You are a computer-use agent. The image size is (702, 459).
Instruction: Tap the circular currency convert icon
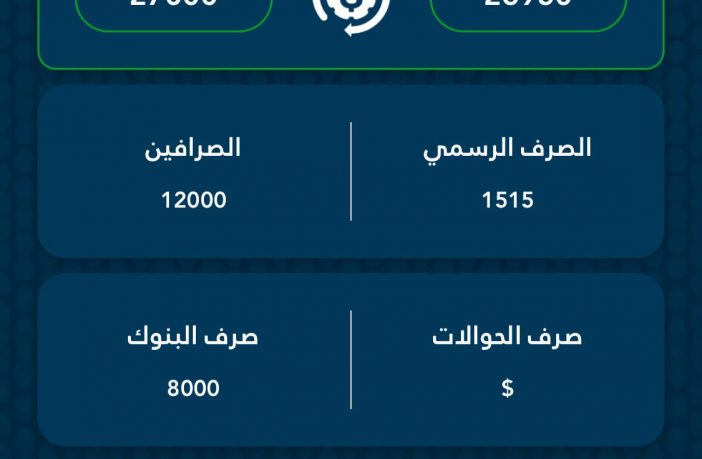tap(351, 12)
